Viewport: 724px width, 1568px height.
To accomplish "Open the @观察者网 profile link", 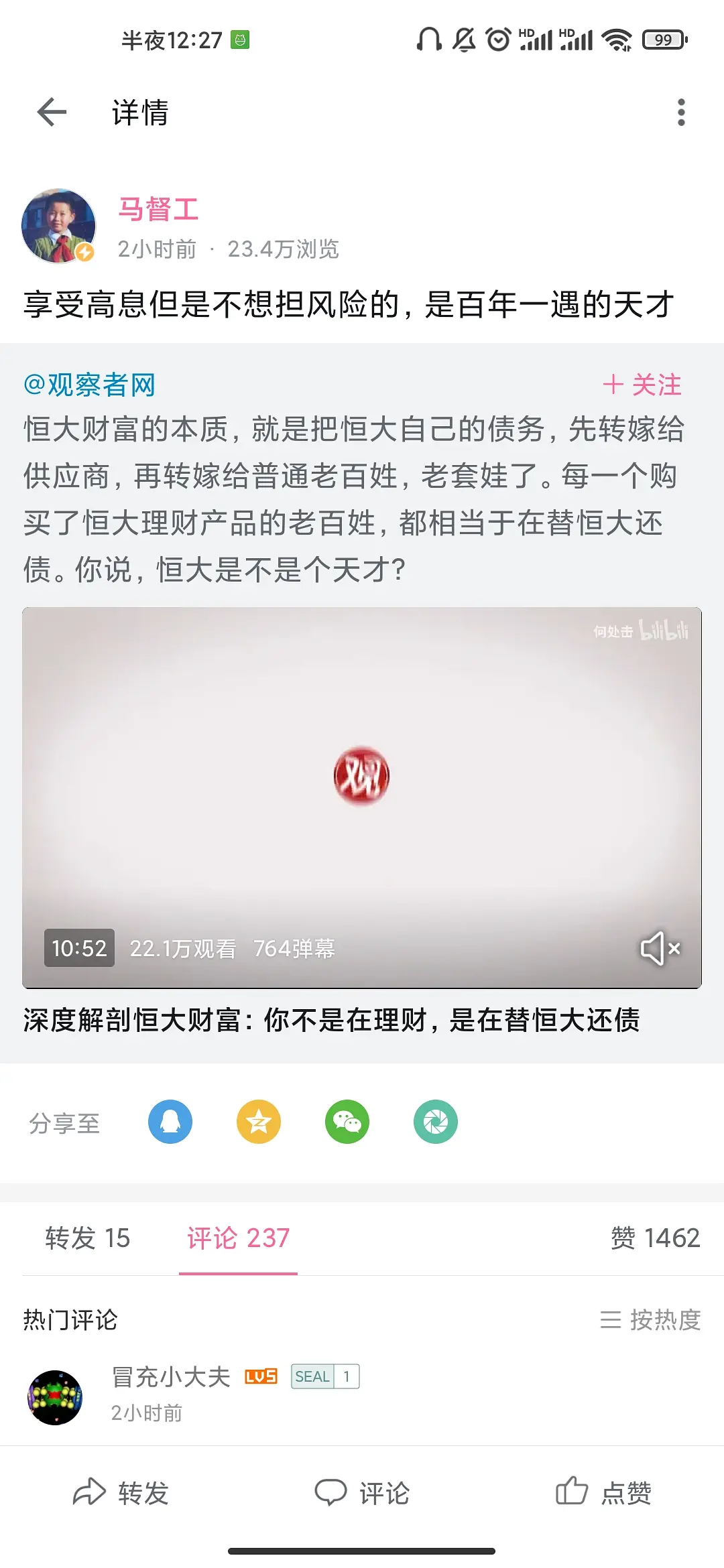I will click(90, 385).
